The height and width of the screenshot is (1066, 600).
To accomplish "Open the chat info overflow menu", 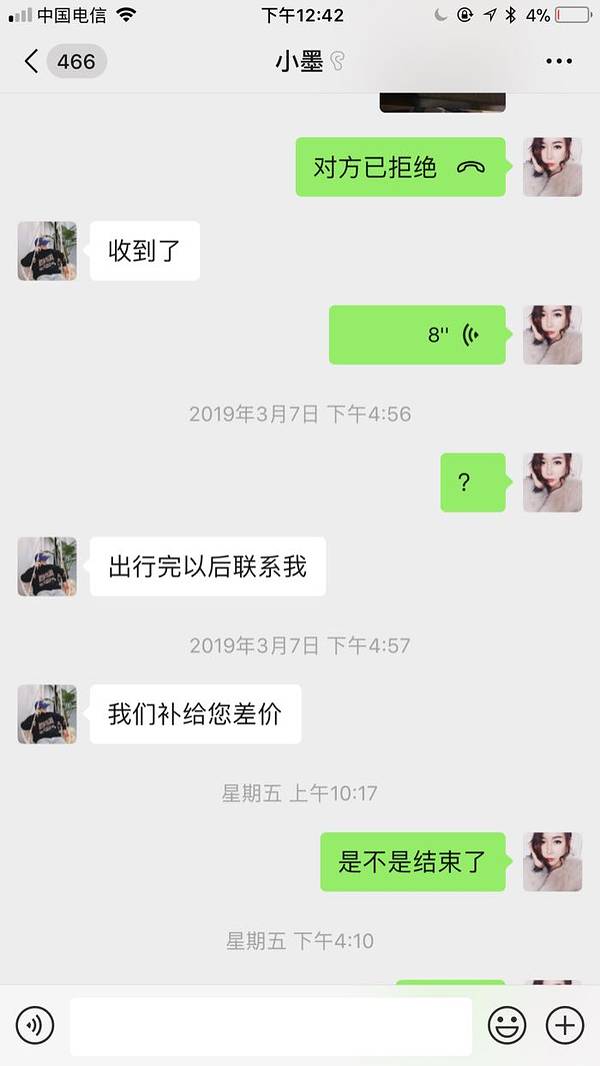I will point(559,61).
